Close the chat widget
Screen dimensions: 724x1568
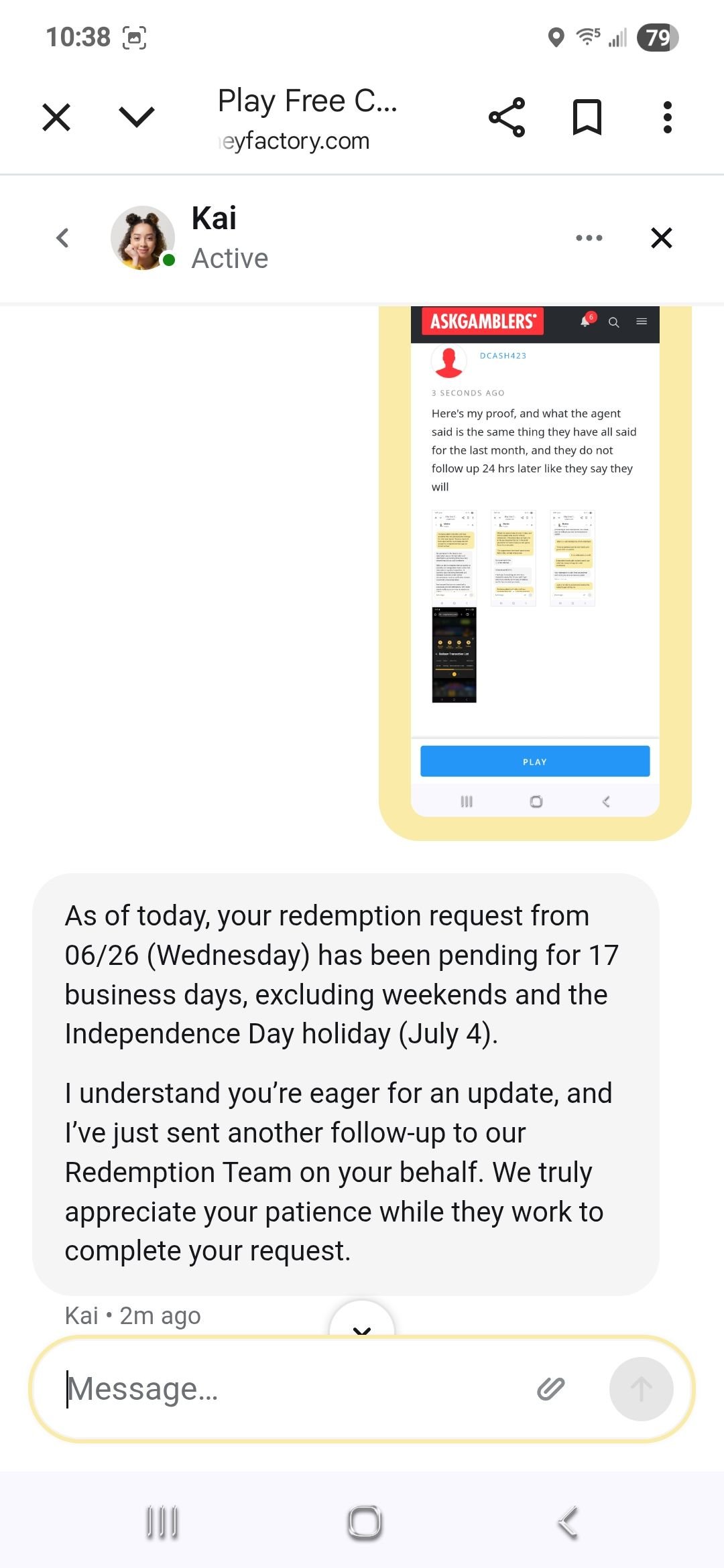click(x=662, y=238)
